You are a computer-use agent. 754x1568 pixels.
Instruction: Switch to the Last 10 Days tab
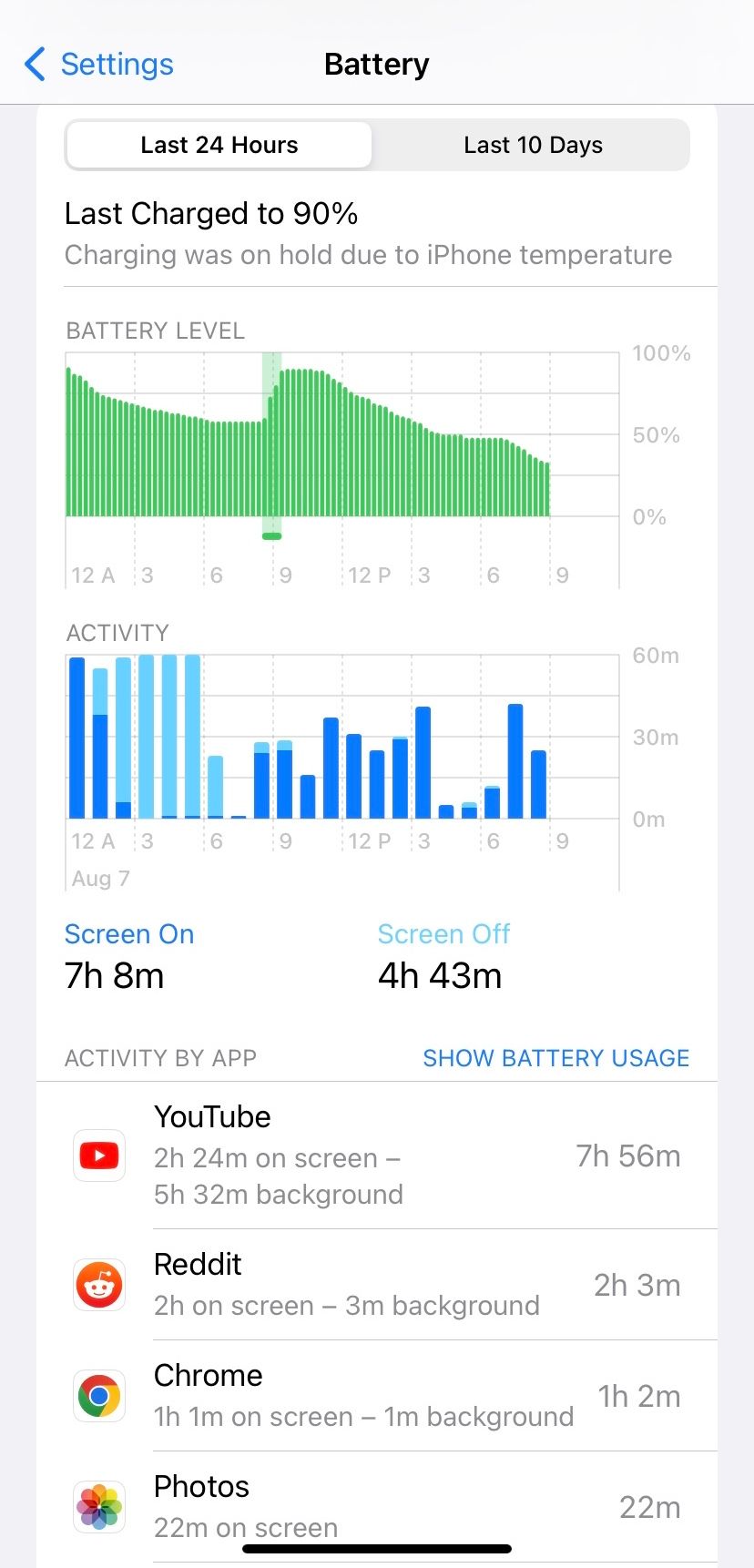(533, 144)
